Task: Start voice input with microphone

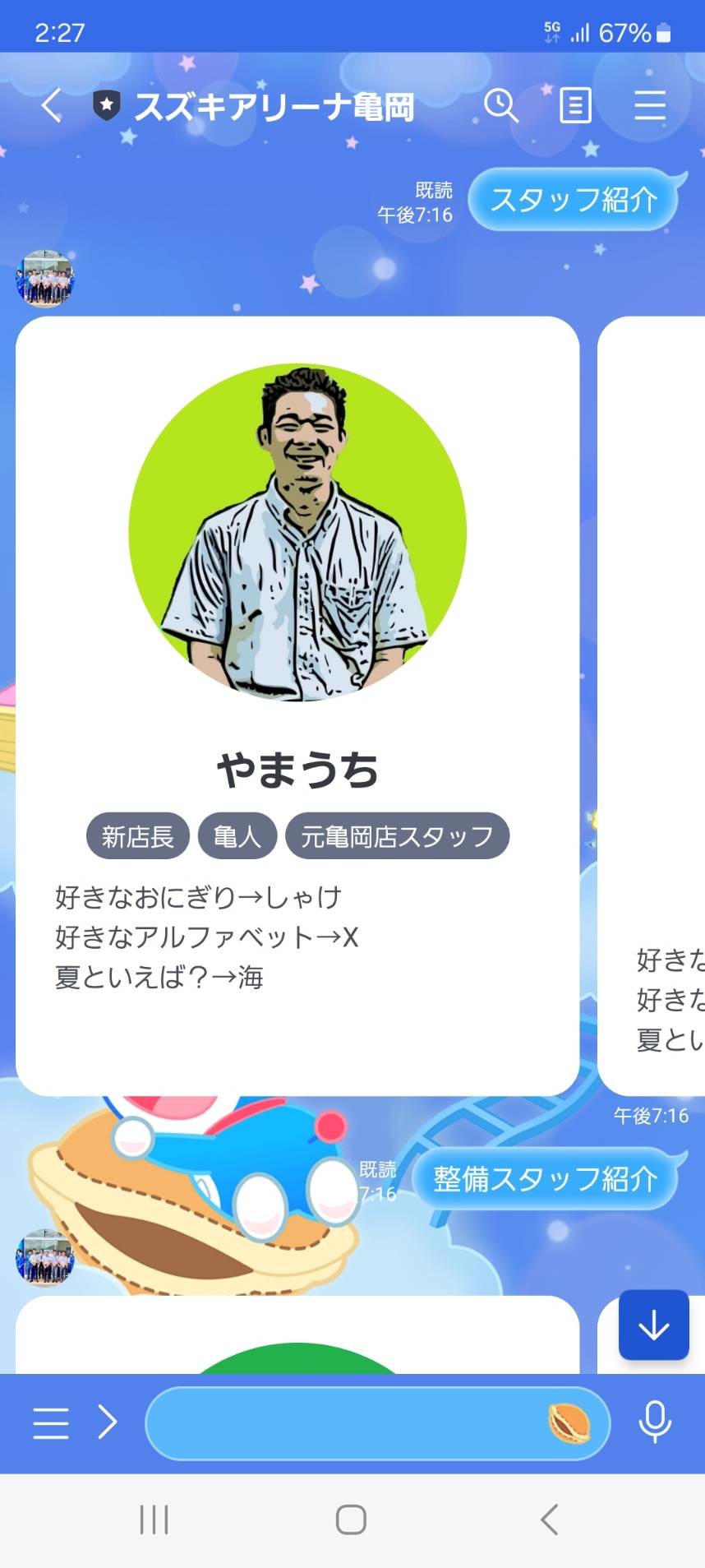Action: 655,1422
